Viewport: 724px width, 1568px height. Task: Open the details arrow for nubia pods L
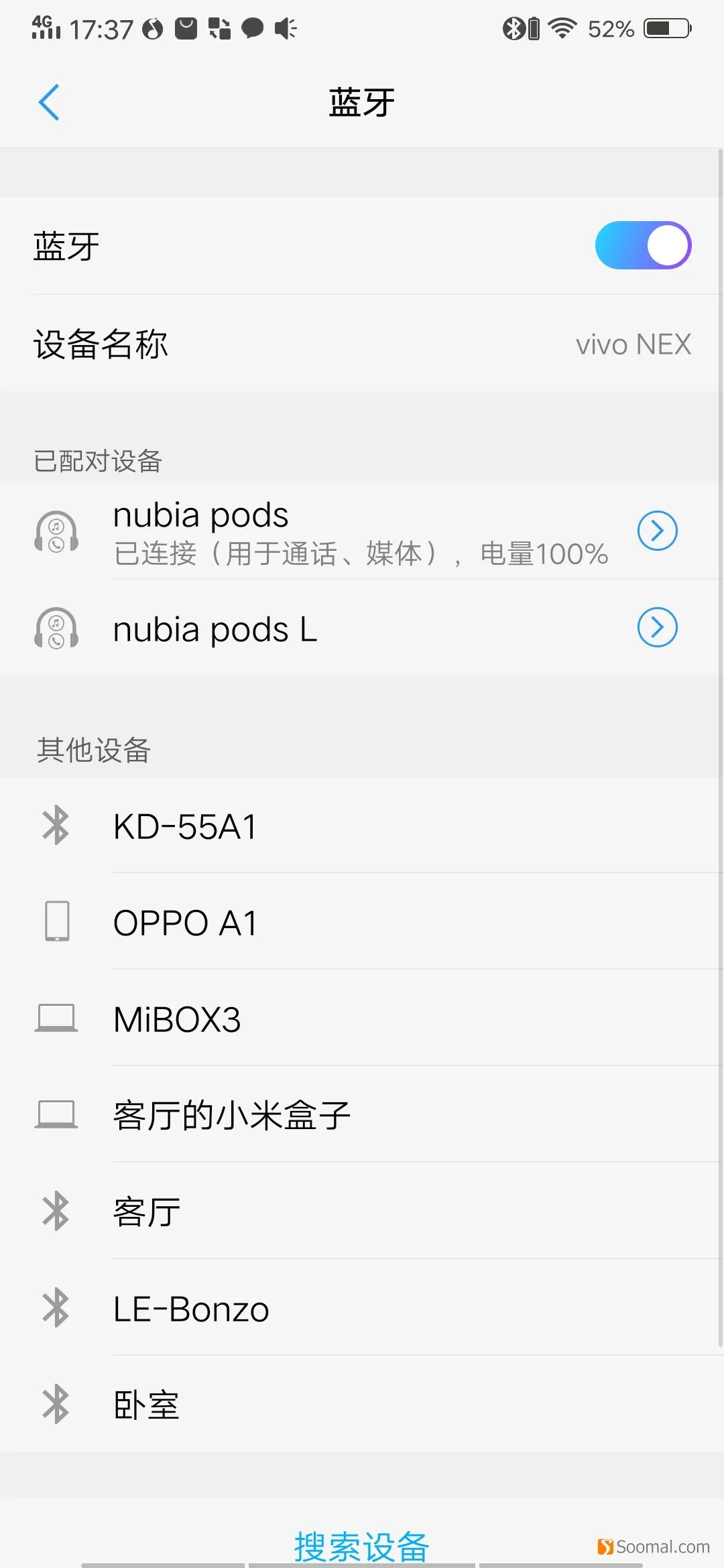[x=657, y=627]
